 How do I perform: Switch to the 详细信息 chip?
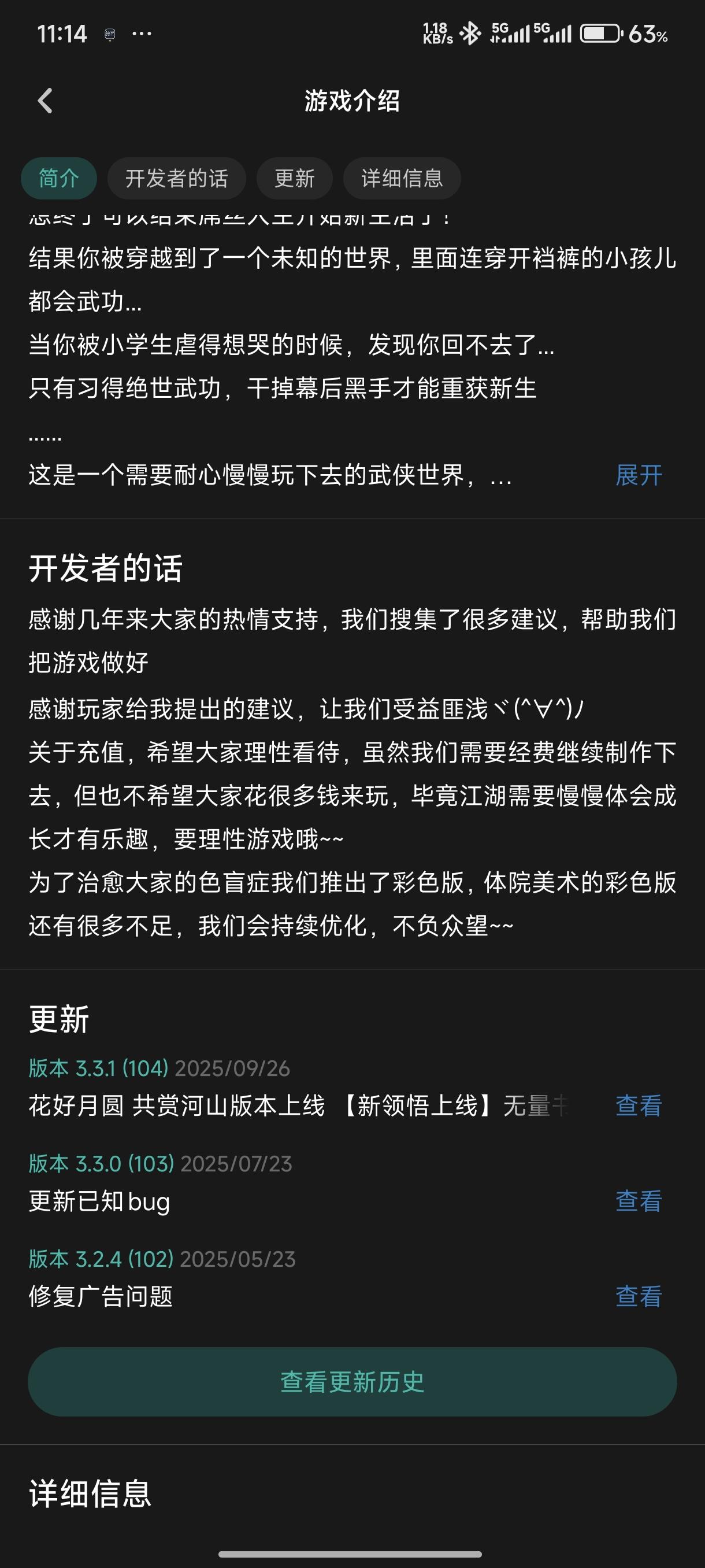click(x=402, y=178)
